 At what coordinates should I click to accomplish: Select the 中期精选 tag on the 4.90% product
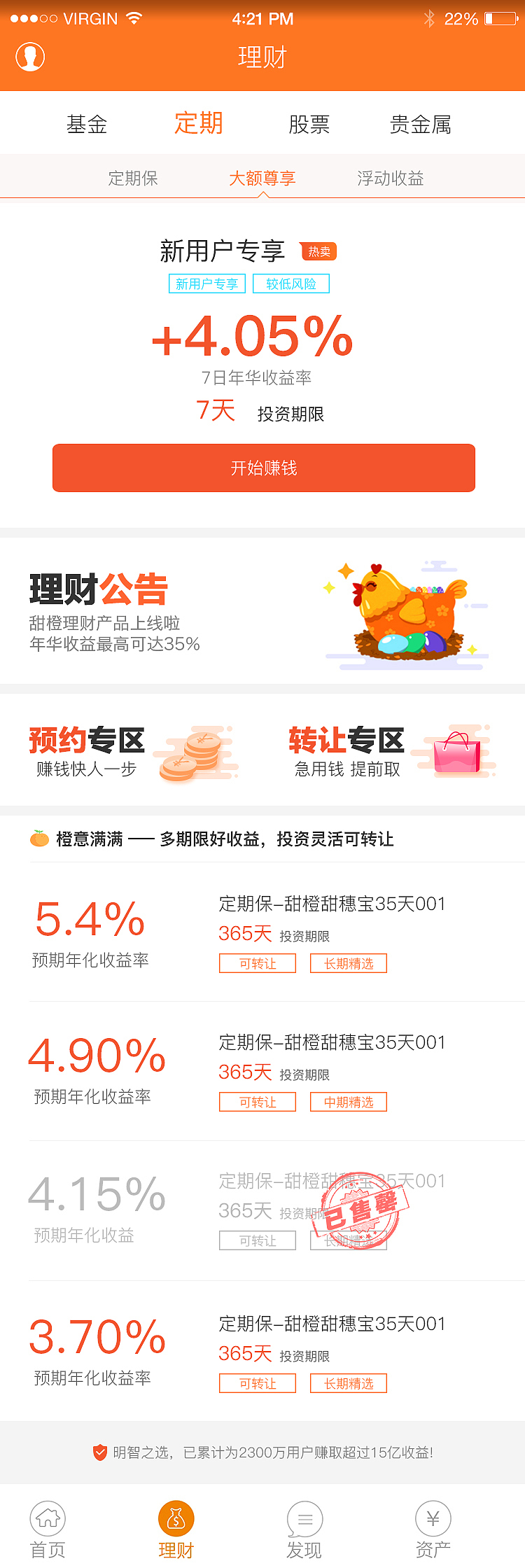pyautogui.click(x=348, y=1101)
